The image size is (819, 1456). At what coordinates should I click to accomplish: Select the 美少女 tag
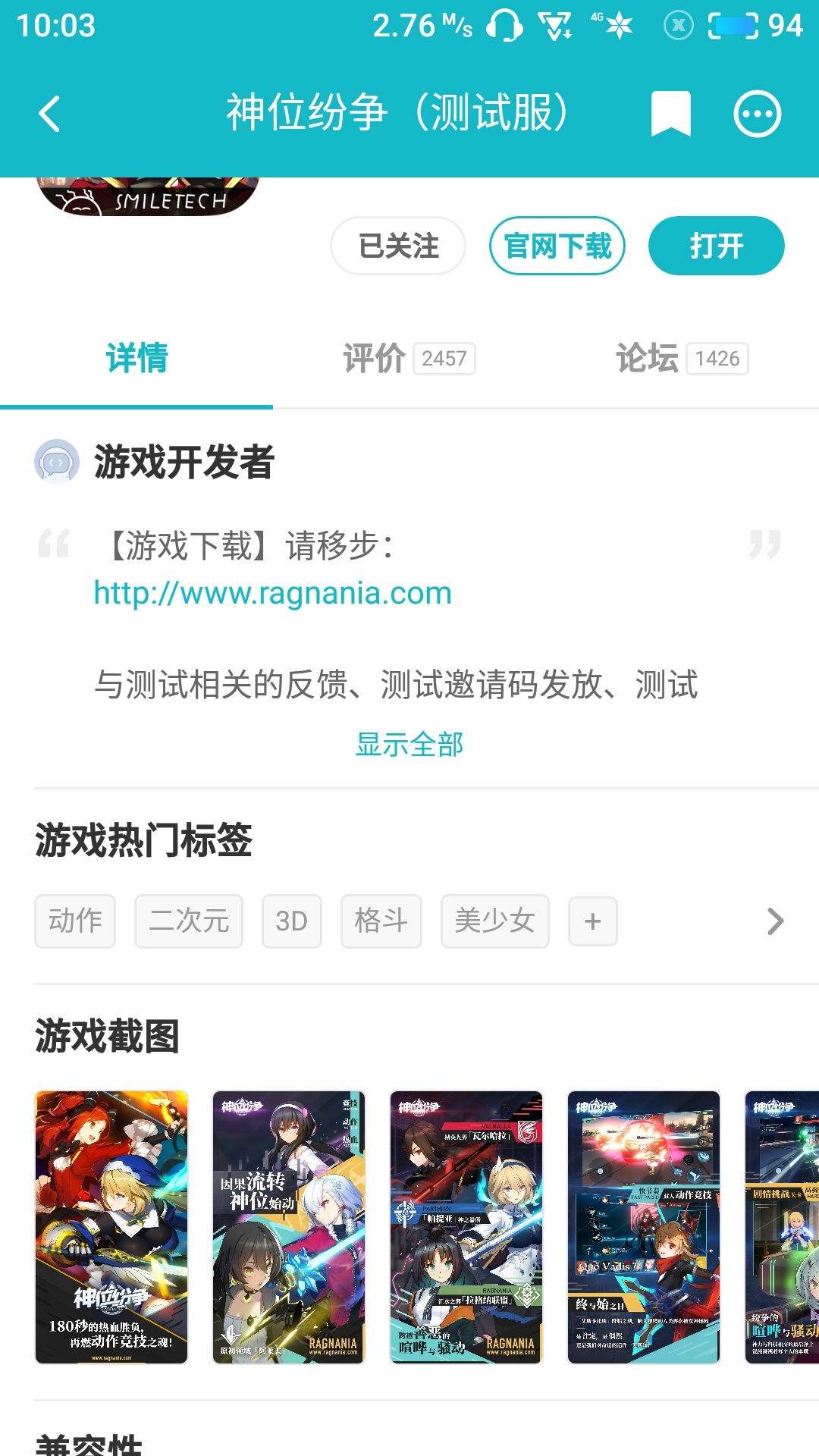tap(495, 921)
